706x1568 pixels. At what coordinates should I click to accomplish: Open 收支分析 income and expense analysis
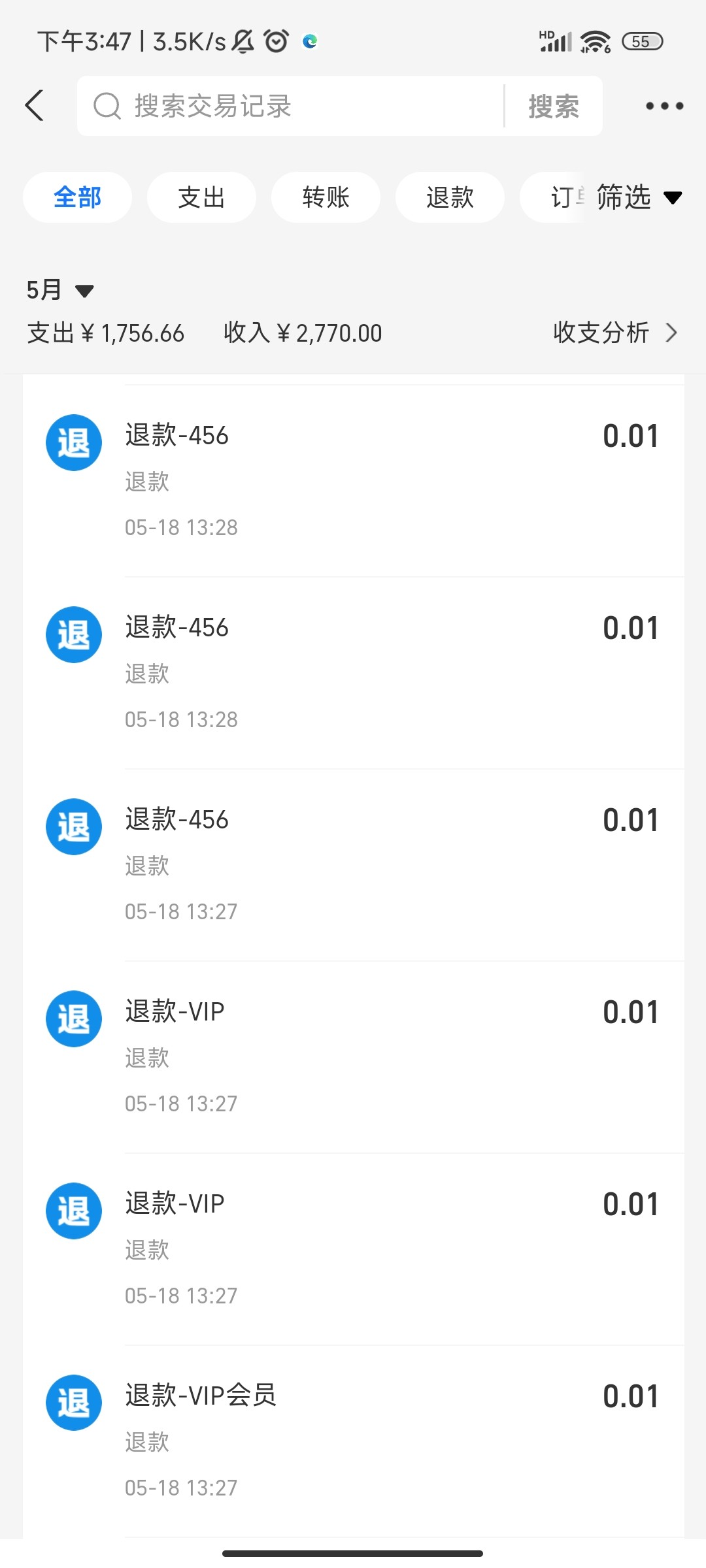tap(614, 333)
